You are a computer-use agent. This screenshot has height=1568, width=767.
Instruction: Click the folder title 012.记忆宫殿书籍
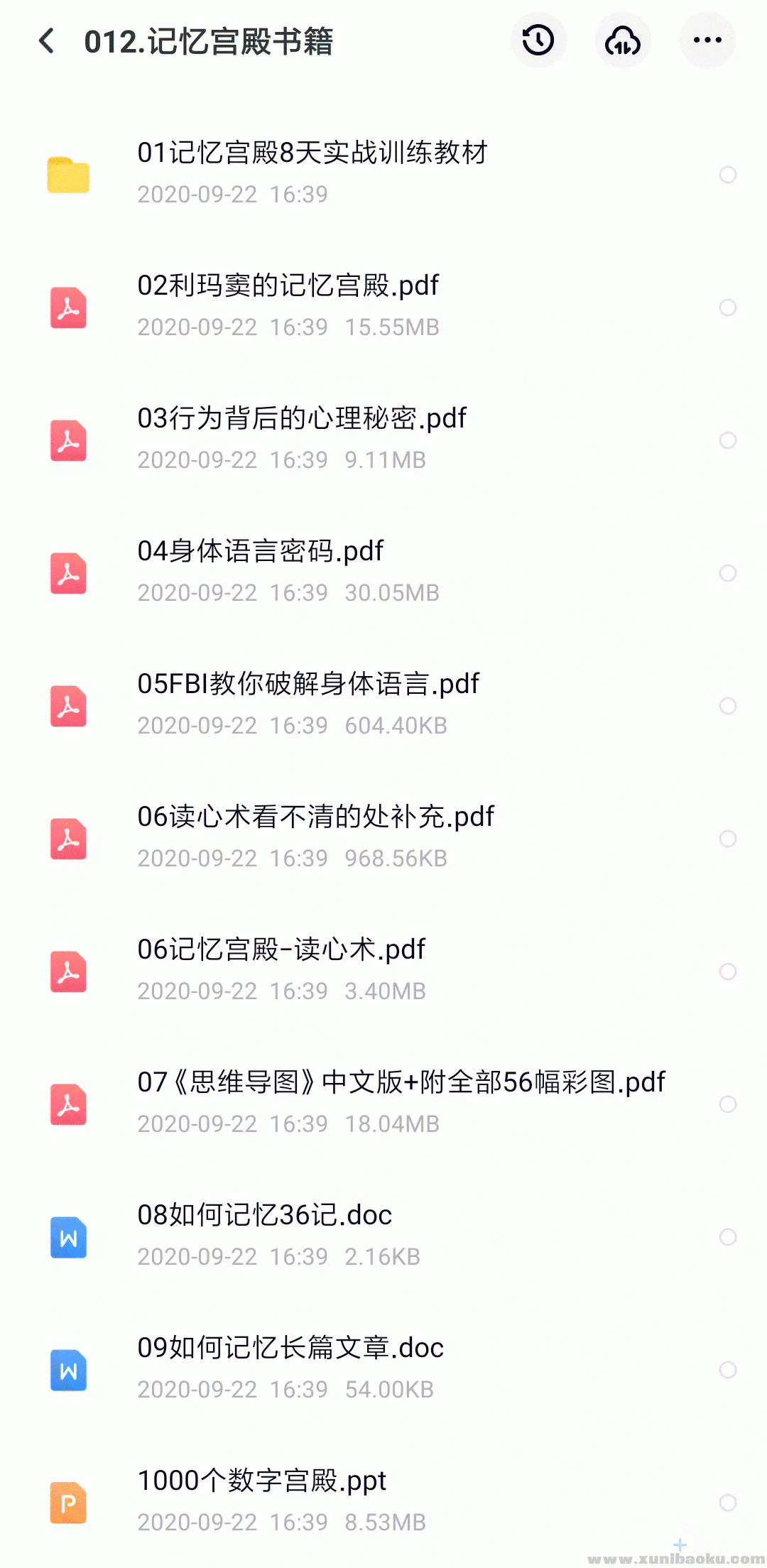(210, 42)
